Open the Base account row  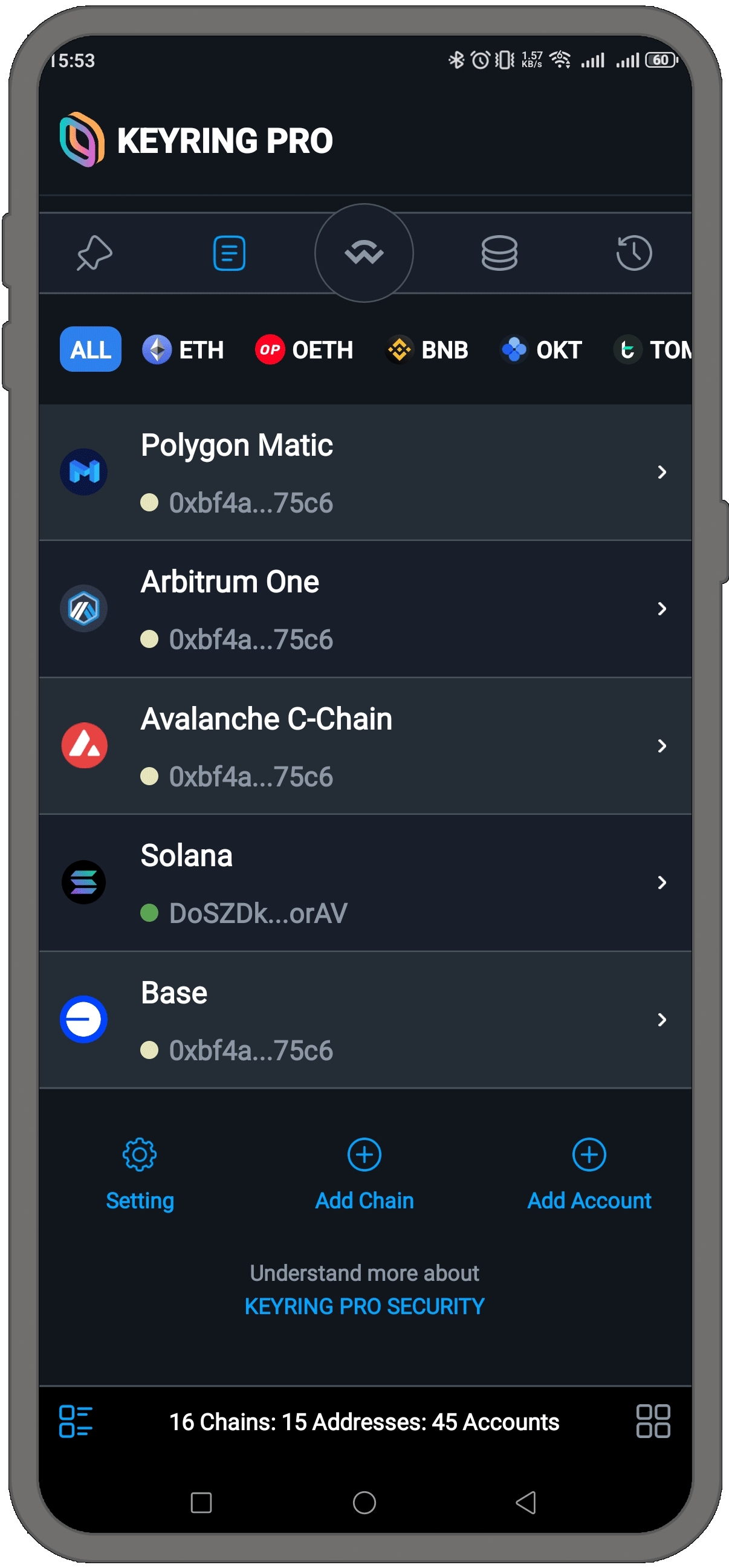click(364, 1020)
